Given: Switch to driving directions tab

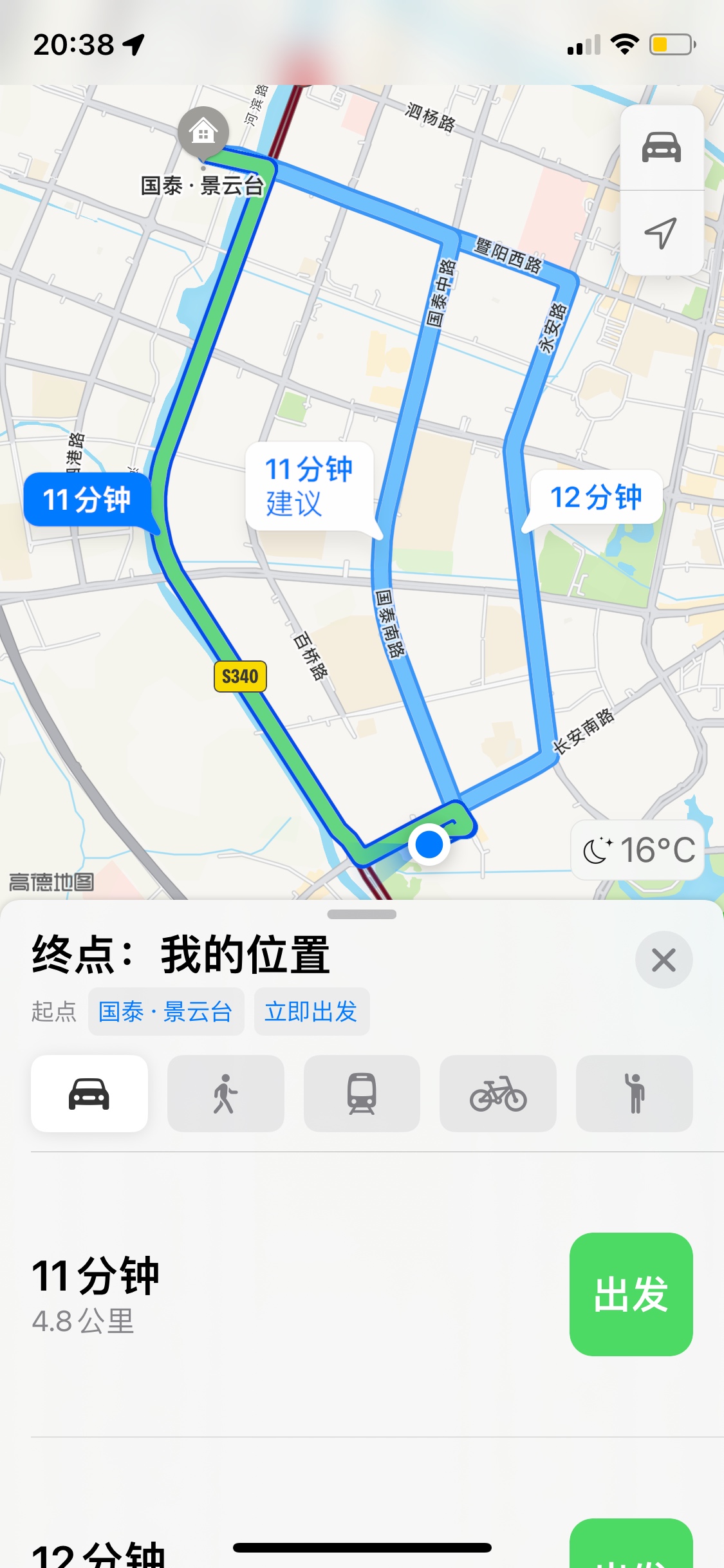Looking at the screenshot, I should click(89, 1094).
